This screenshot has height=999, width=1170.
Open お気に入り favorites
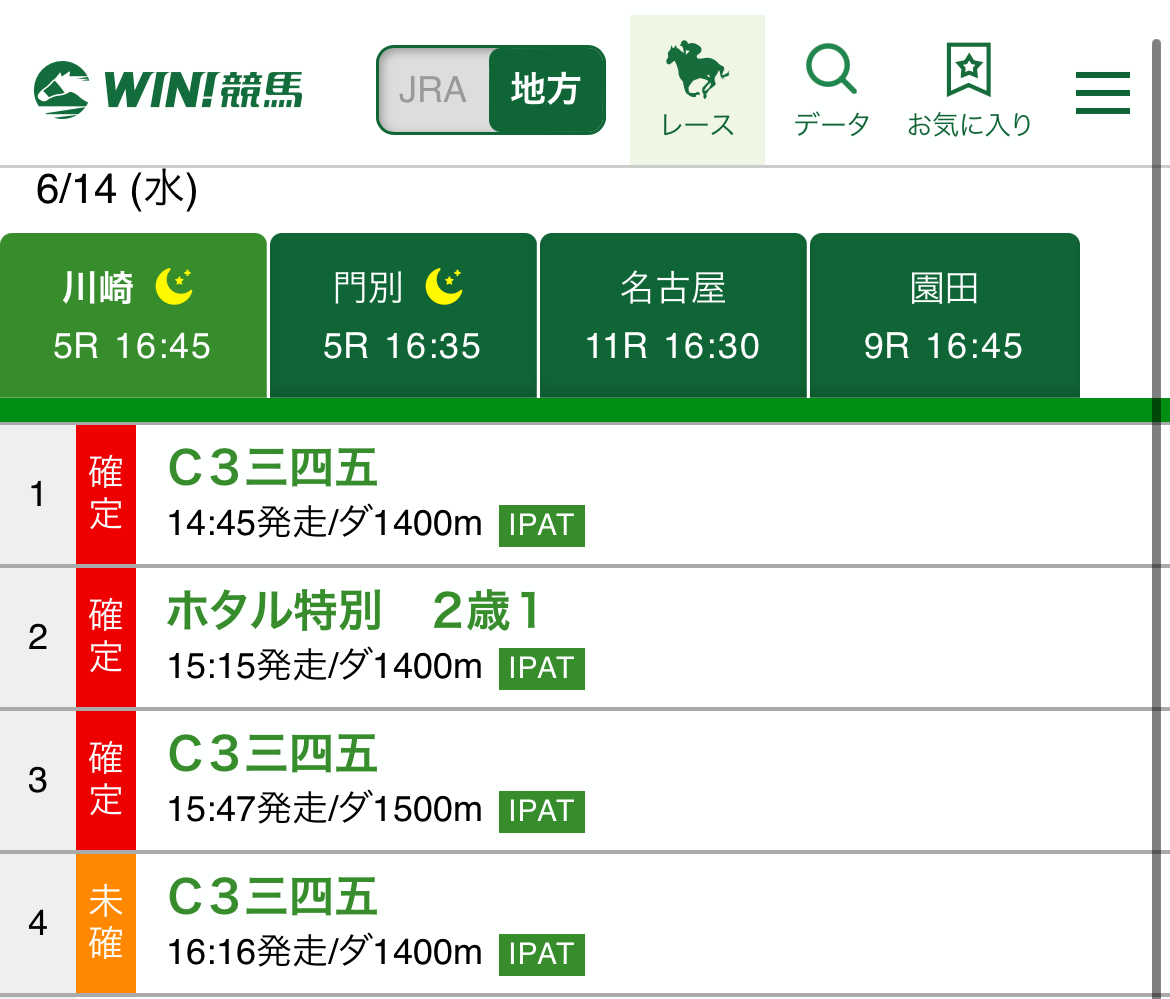point(968,90)
